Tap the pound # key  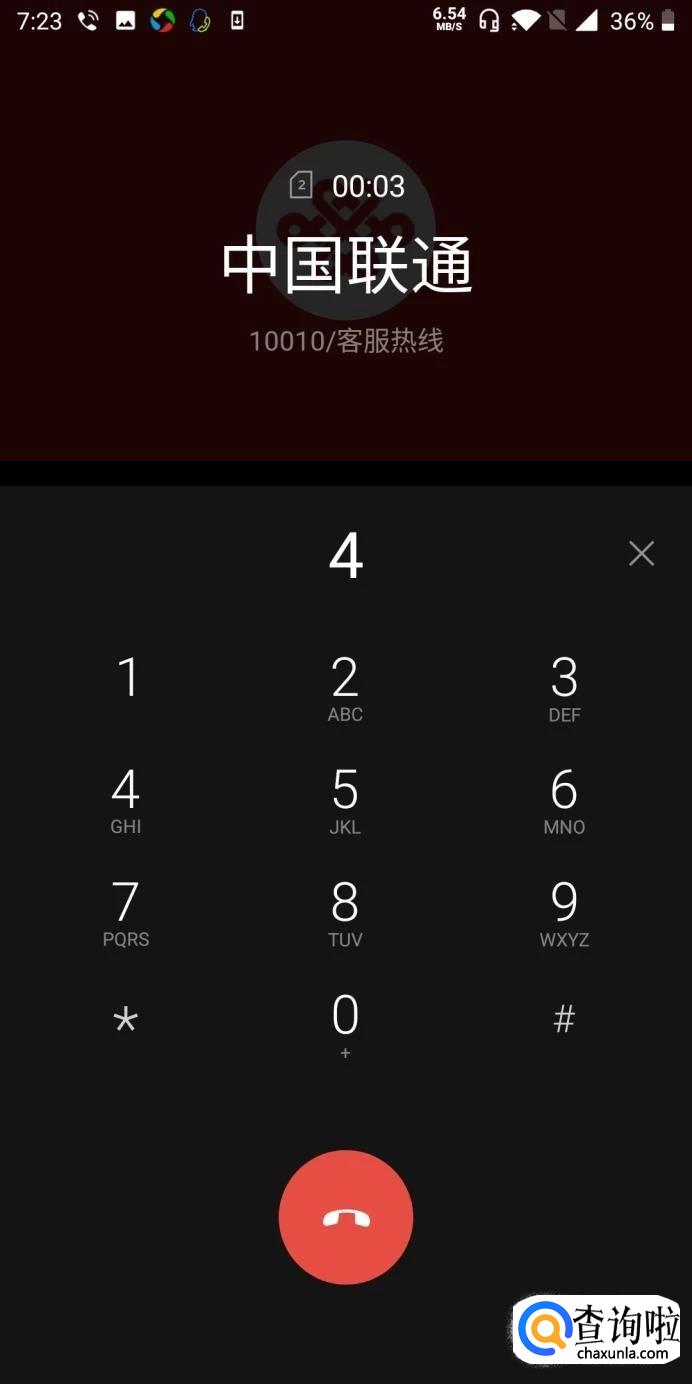[564, 1020]
